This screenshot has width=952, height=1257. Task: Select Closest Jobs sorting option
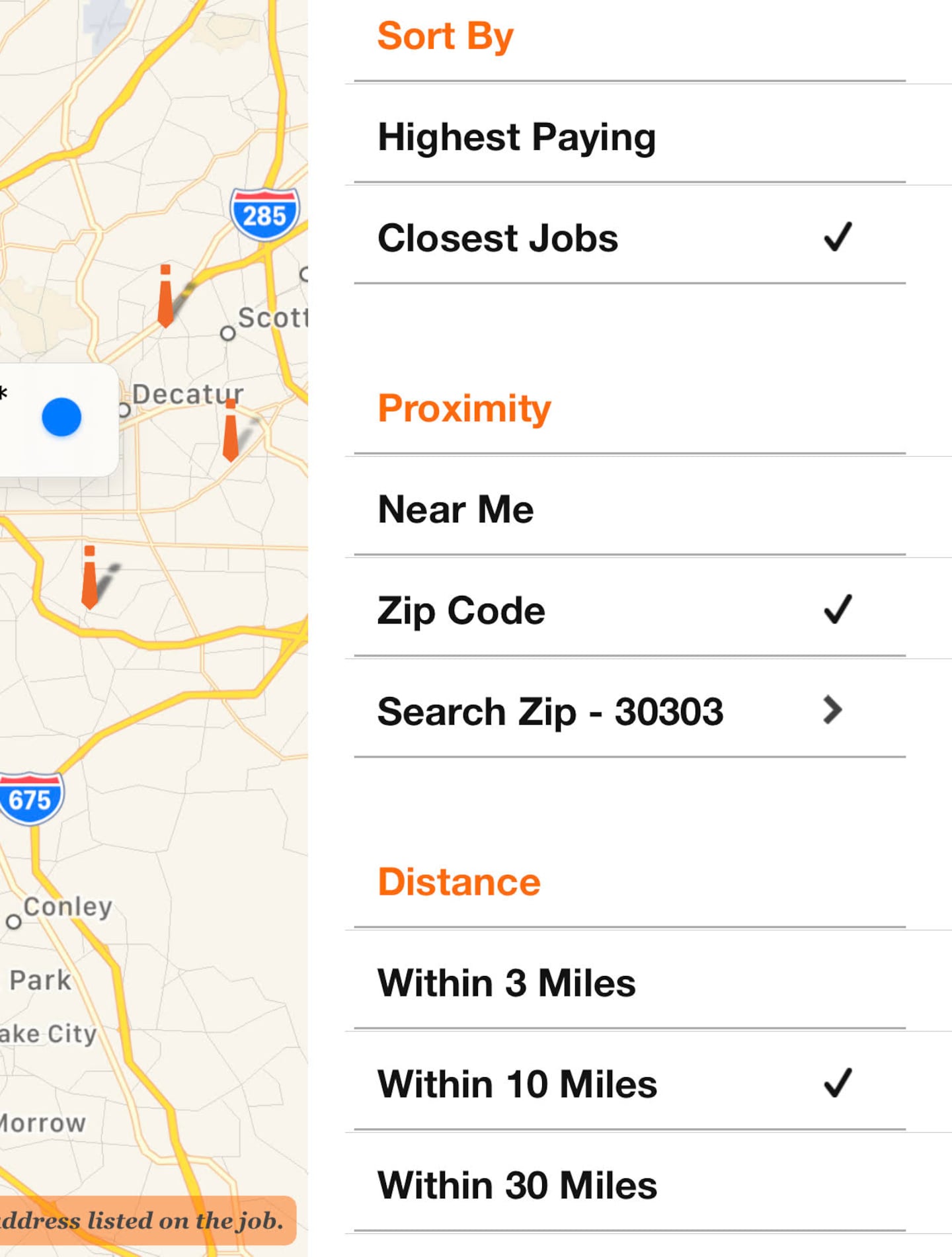tap(628, 238)
